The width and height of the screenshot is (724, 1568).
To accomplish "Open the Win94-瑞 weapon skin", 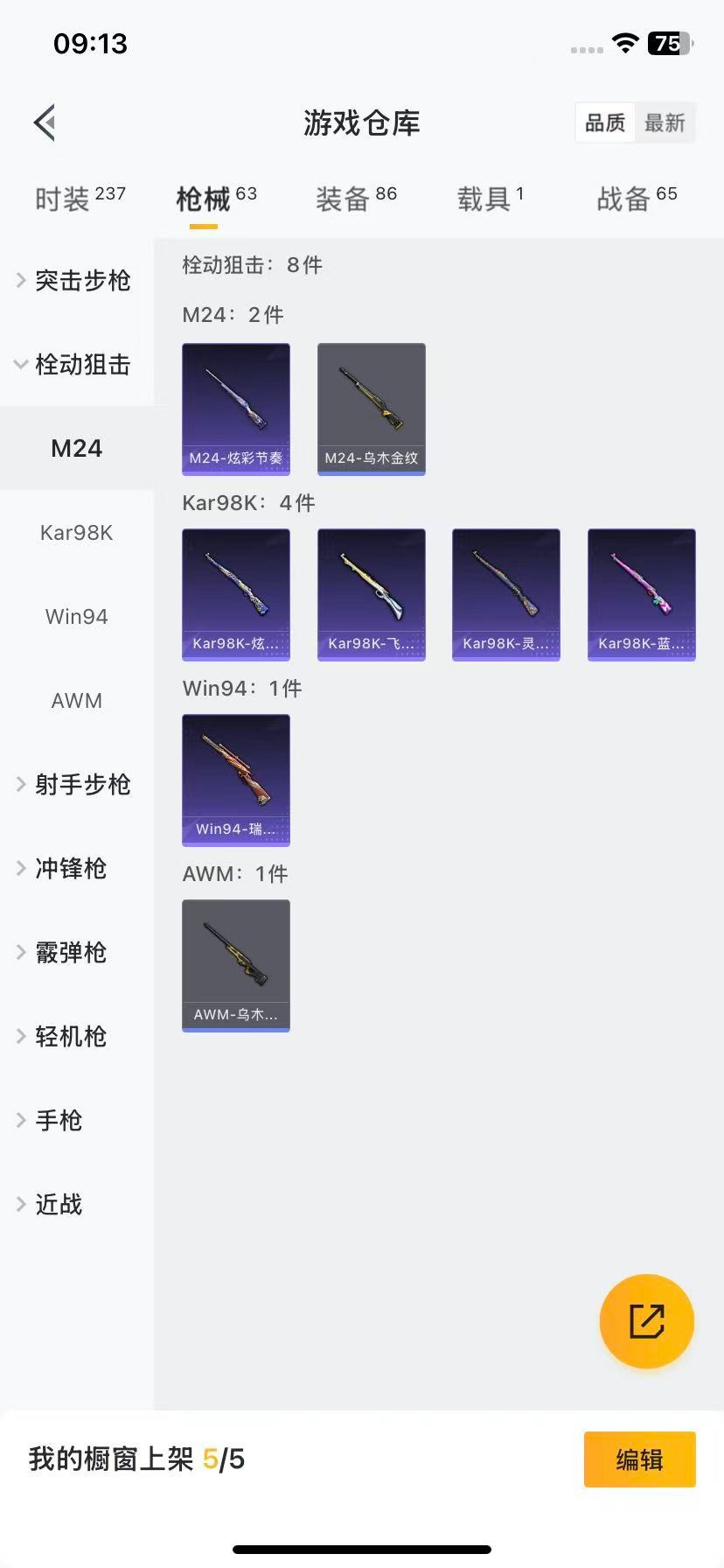I will (235, 780).
